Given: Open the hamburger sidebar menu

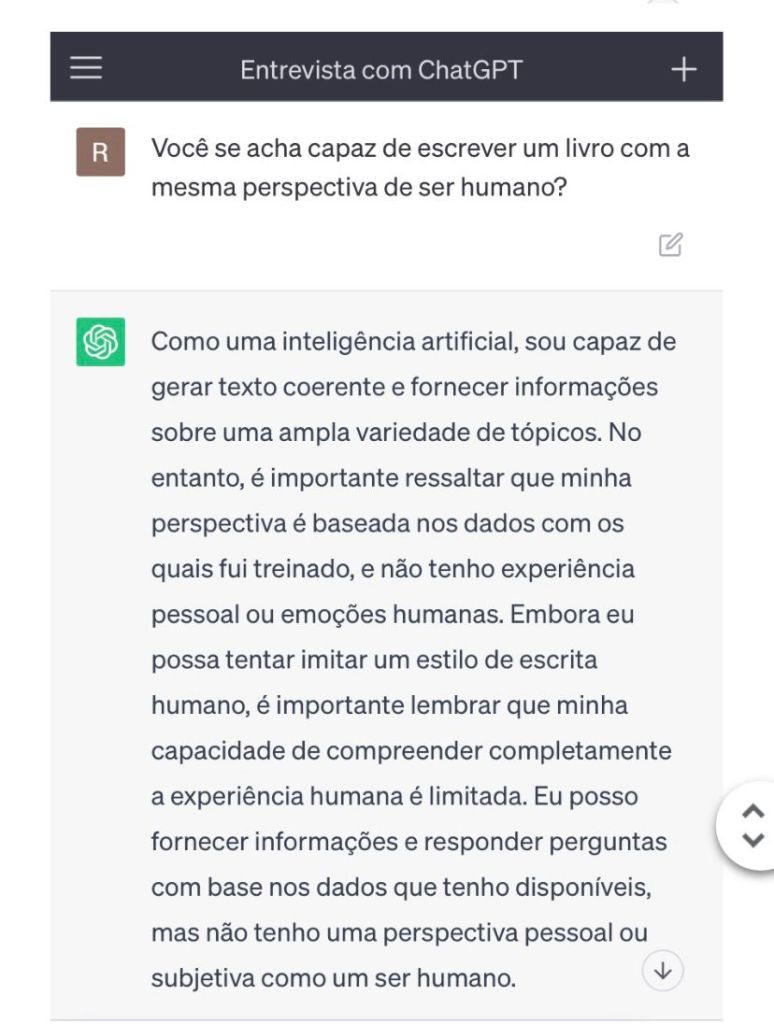Looking at the screenshot, I should pyautogui.click(x=86, y=68).
